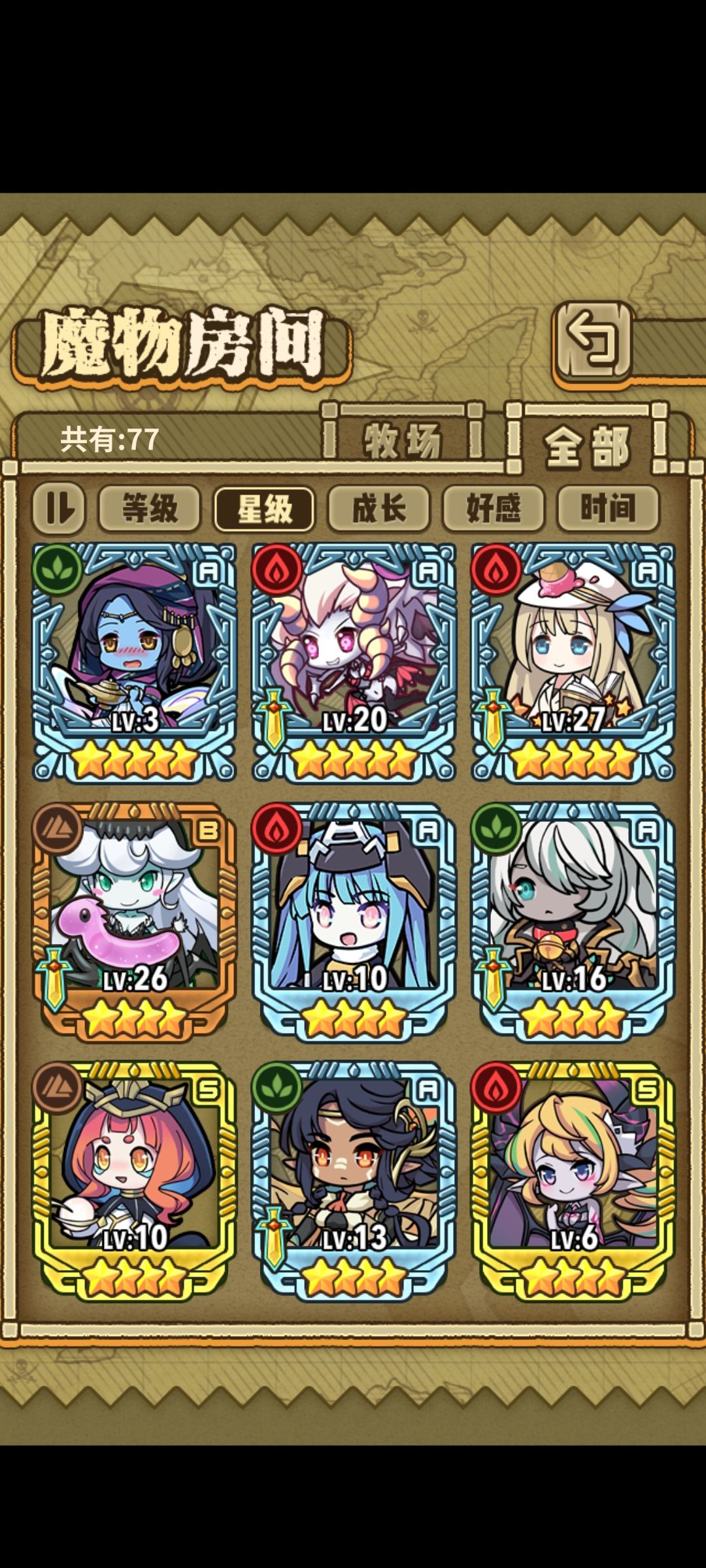Sort monsters by 星级

264,508
